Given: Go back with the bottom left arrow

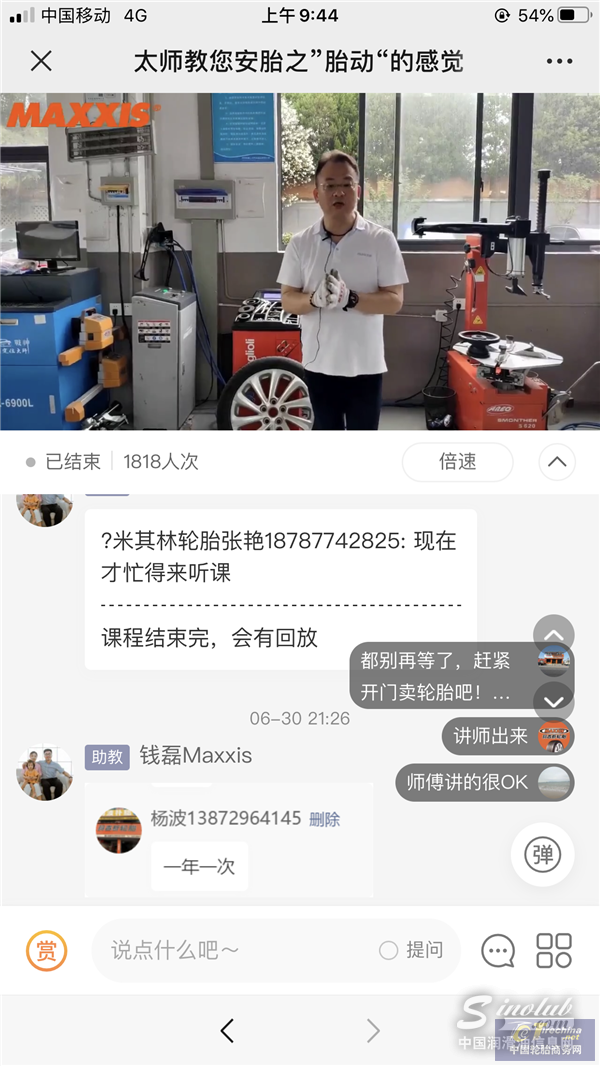Looking at the screenshot, I should click(x=227, y=1030).
